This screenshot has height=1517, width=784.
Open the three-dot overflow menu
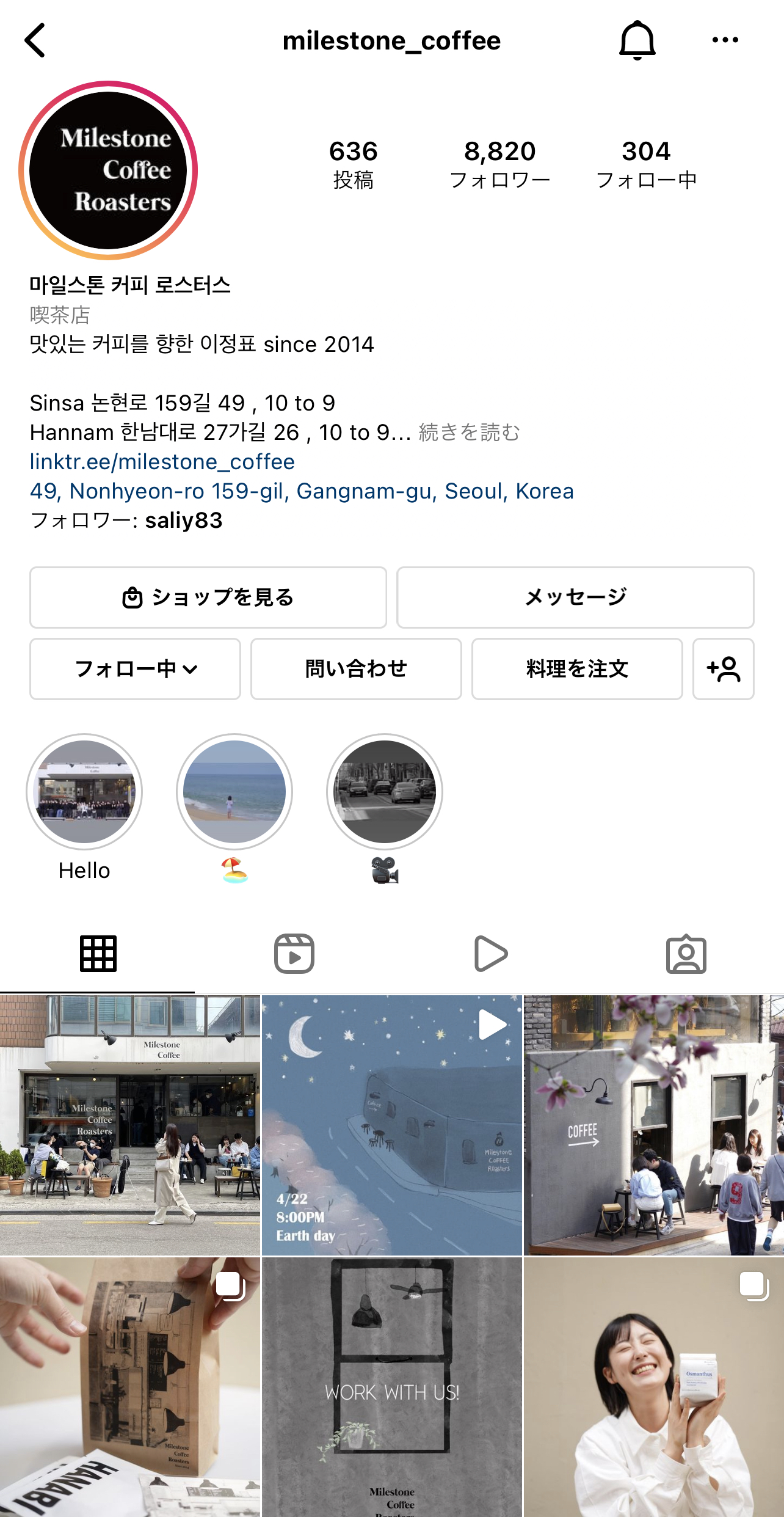725,40
